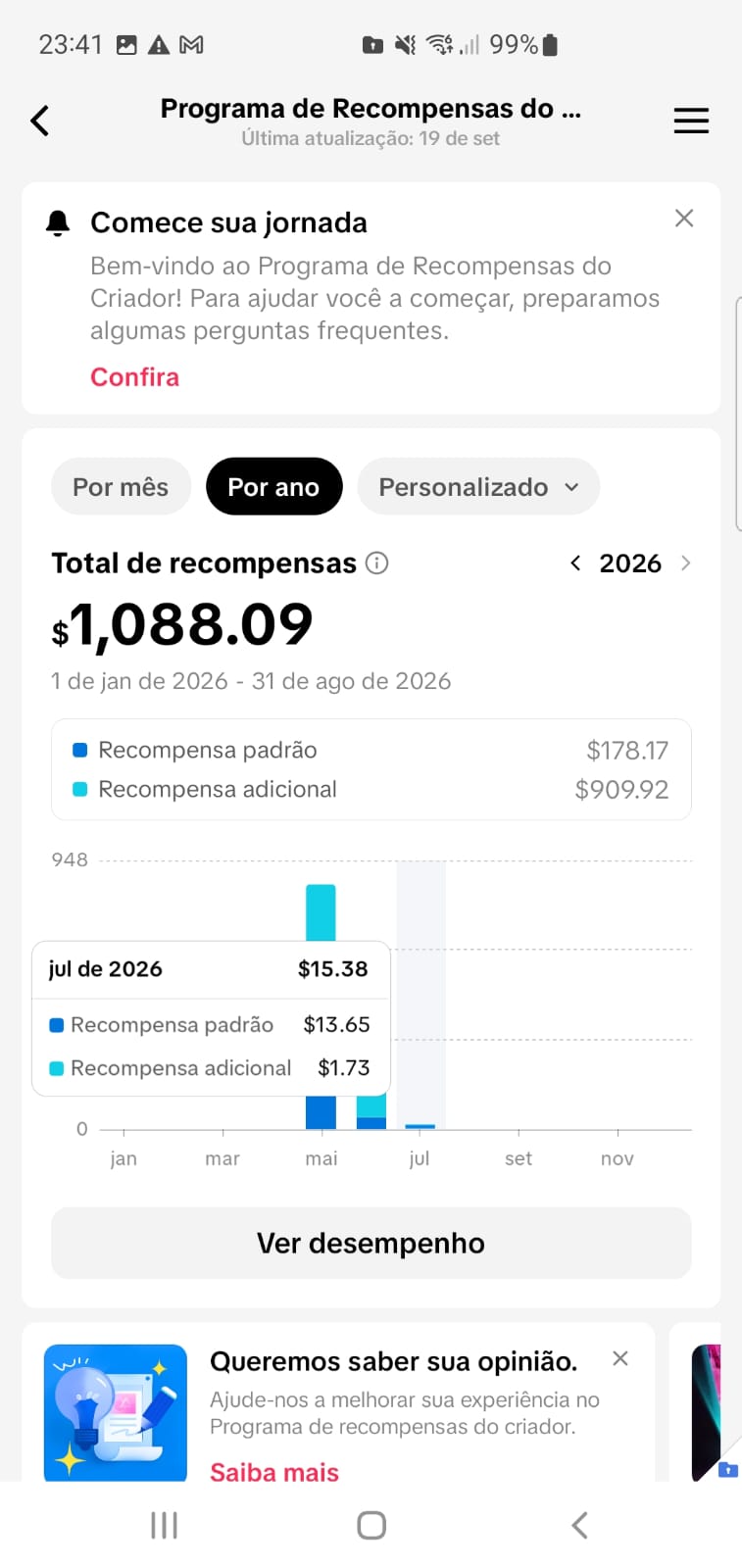Dismiss the Comece sua jornada banner

(x=684, y=218)
